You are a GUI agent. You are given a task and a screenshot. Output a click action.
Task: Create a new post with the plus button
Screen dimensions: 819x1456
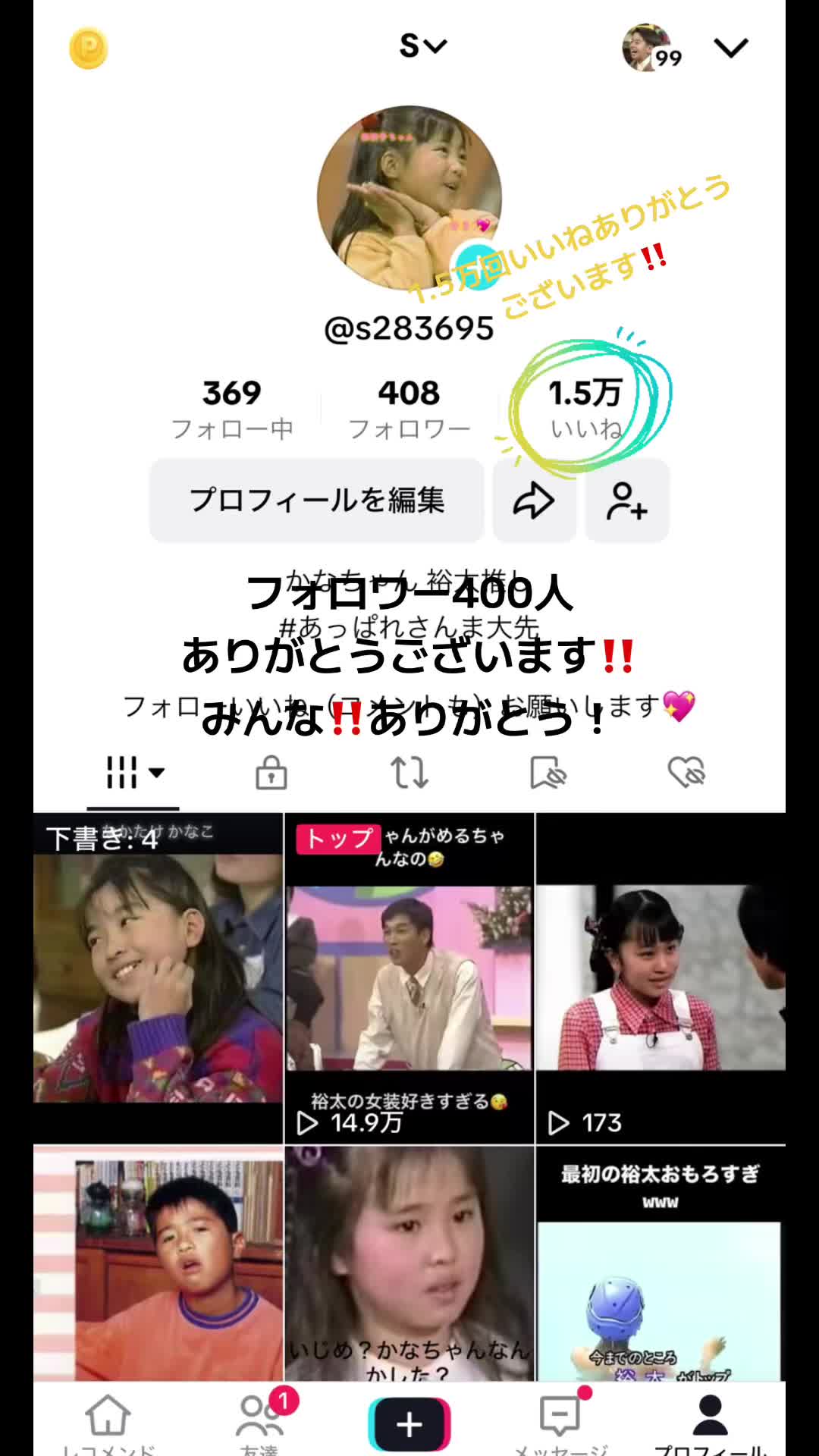(x=409, y=1424)
